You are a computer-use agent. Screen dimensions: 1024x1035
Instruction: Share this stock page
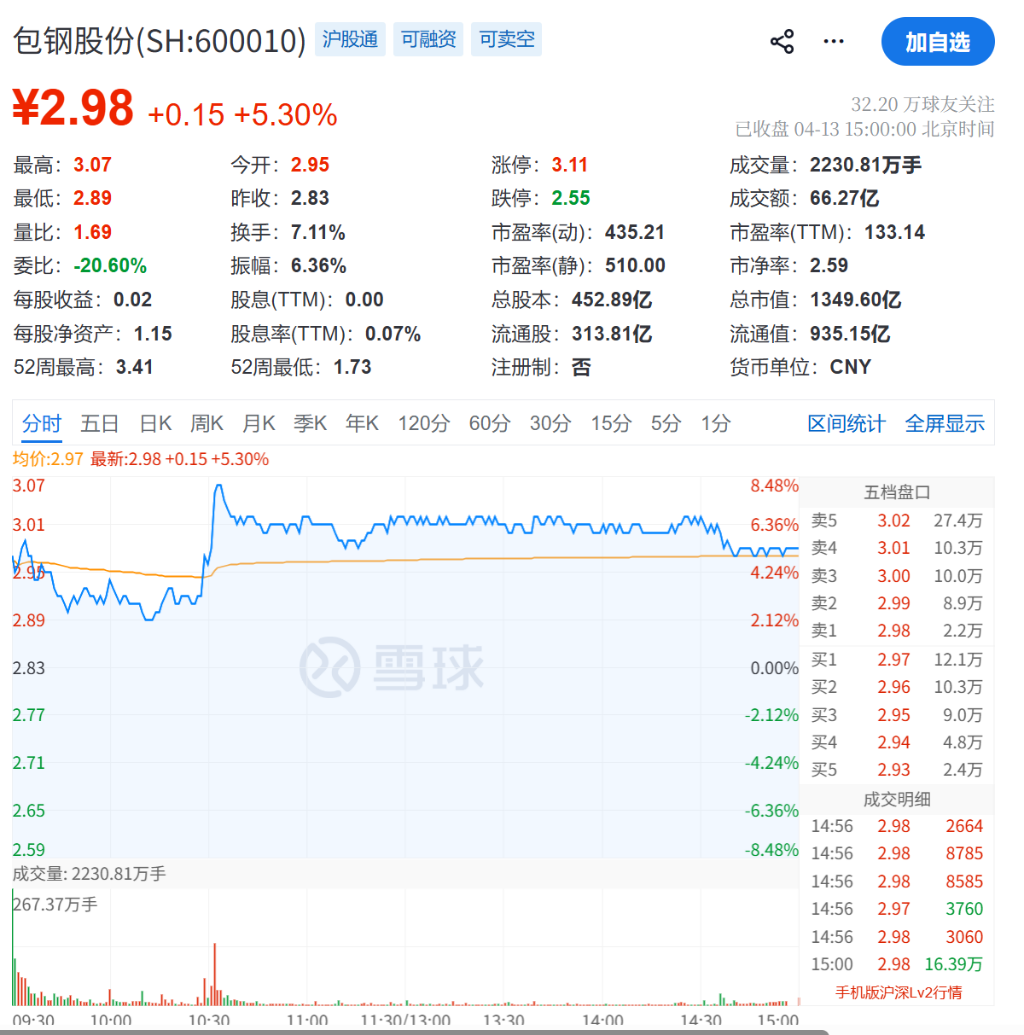pyautogui.click(x=782, y=41)
